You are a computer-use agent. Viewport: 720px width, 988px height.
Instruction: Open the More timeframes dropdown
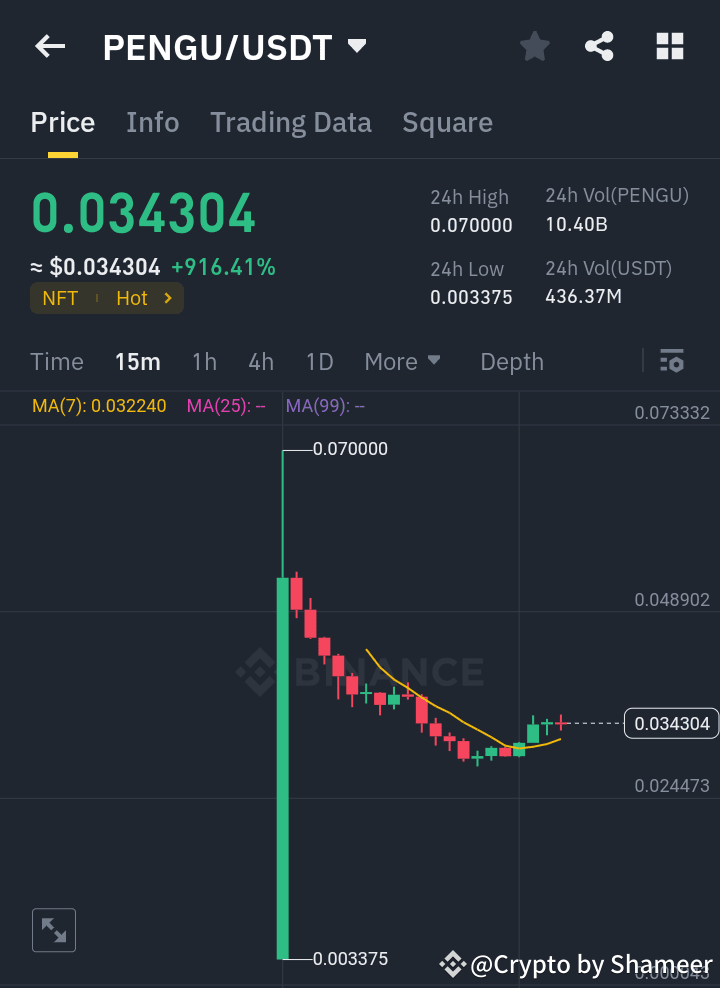[x=403, y=362]
